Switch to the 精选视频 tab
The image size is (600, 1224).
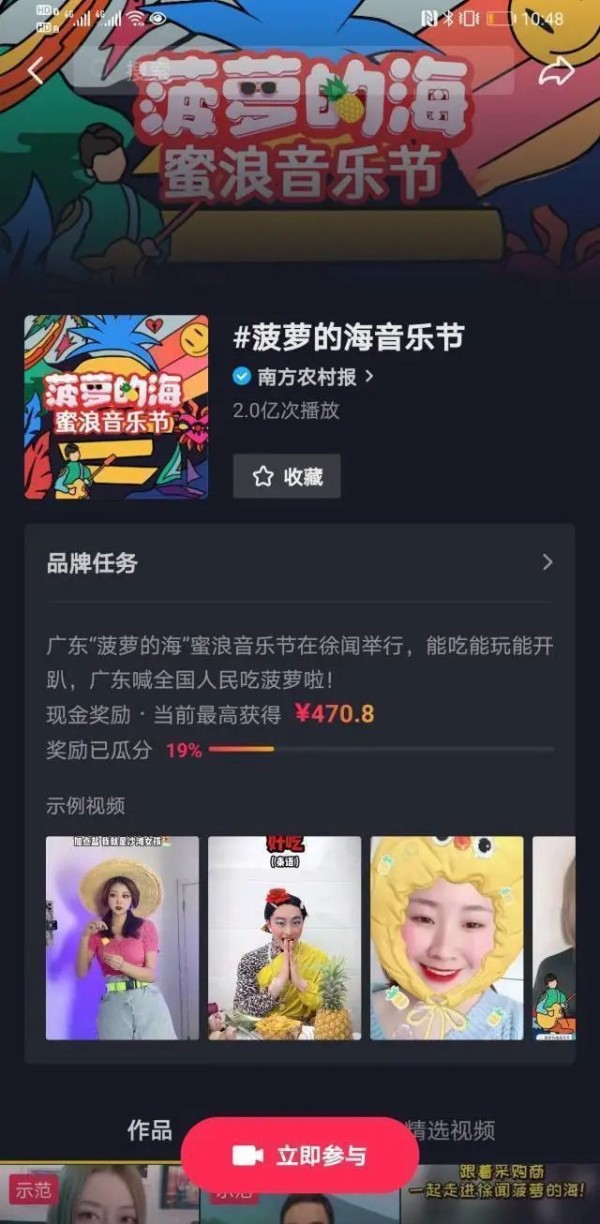[452, 1130]
